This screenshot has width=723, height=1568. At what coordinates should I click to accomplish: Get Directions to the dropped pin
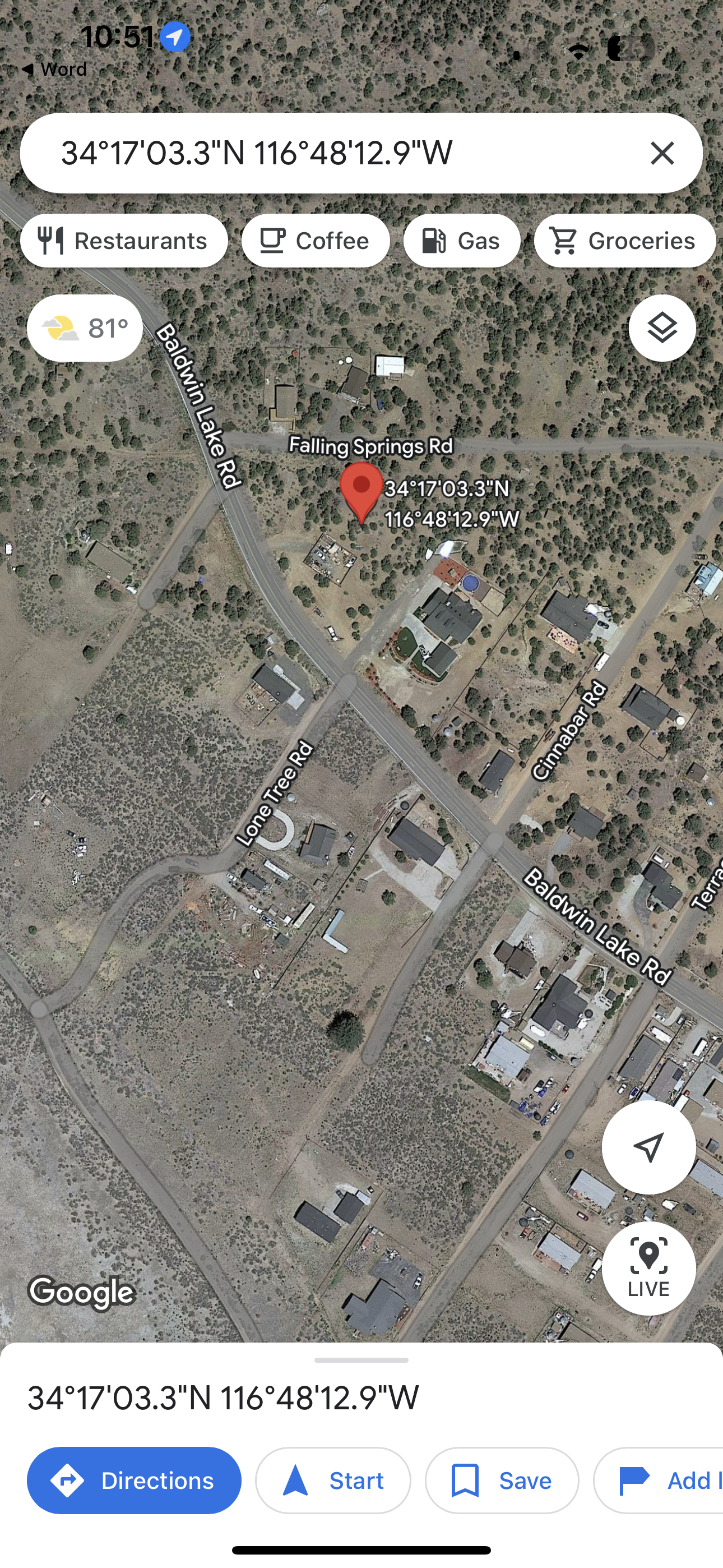(x=134, y=1481)
